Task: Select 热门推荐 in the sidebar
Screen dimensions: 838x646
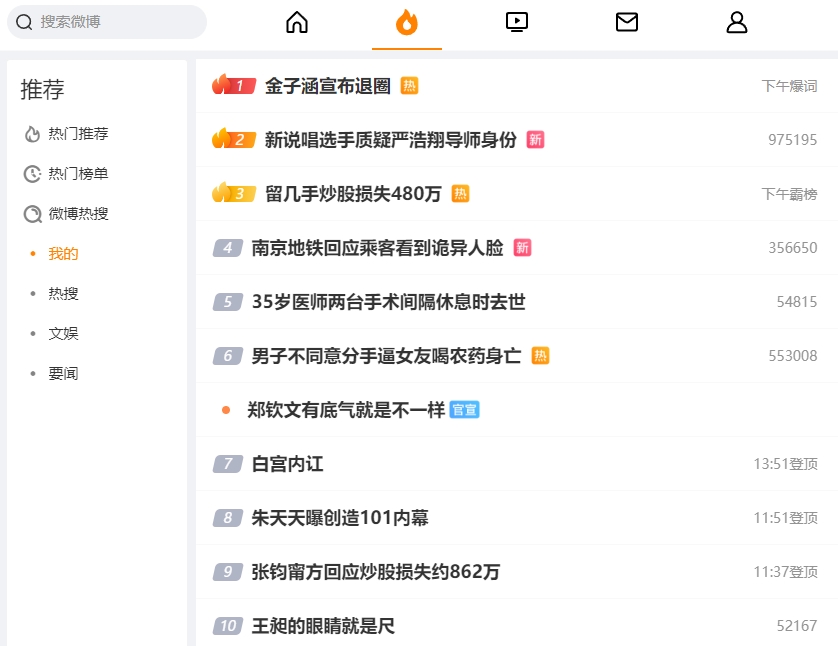Action: click(78, 134)
